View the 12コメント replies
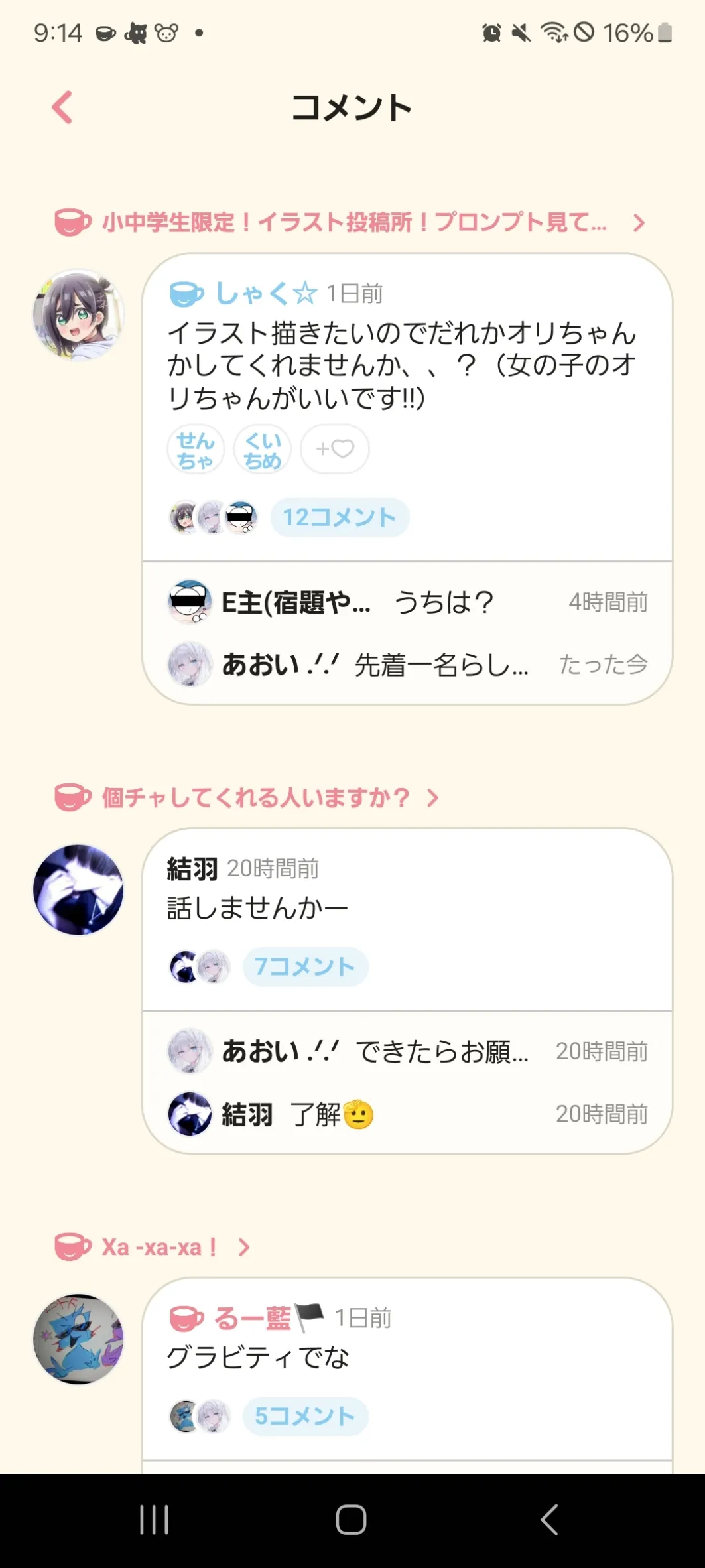This screenshot has width=705, height=1568. 339,517
